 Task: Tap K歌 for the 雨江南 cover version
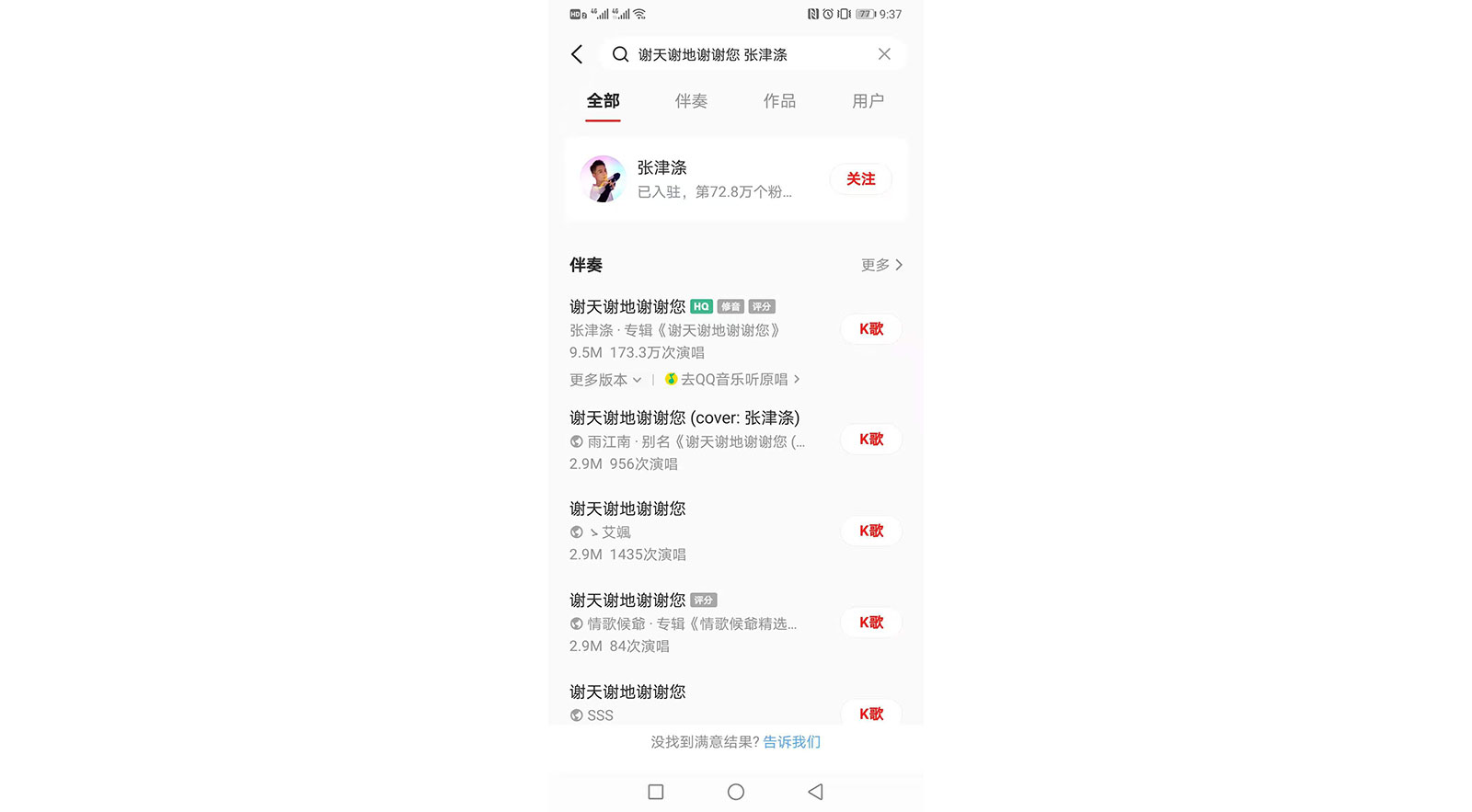[870, 440]
